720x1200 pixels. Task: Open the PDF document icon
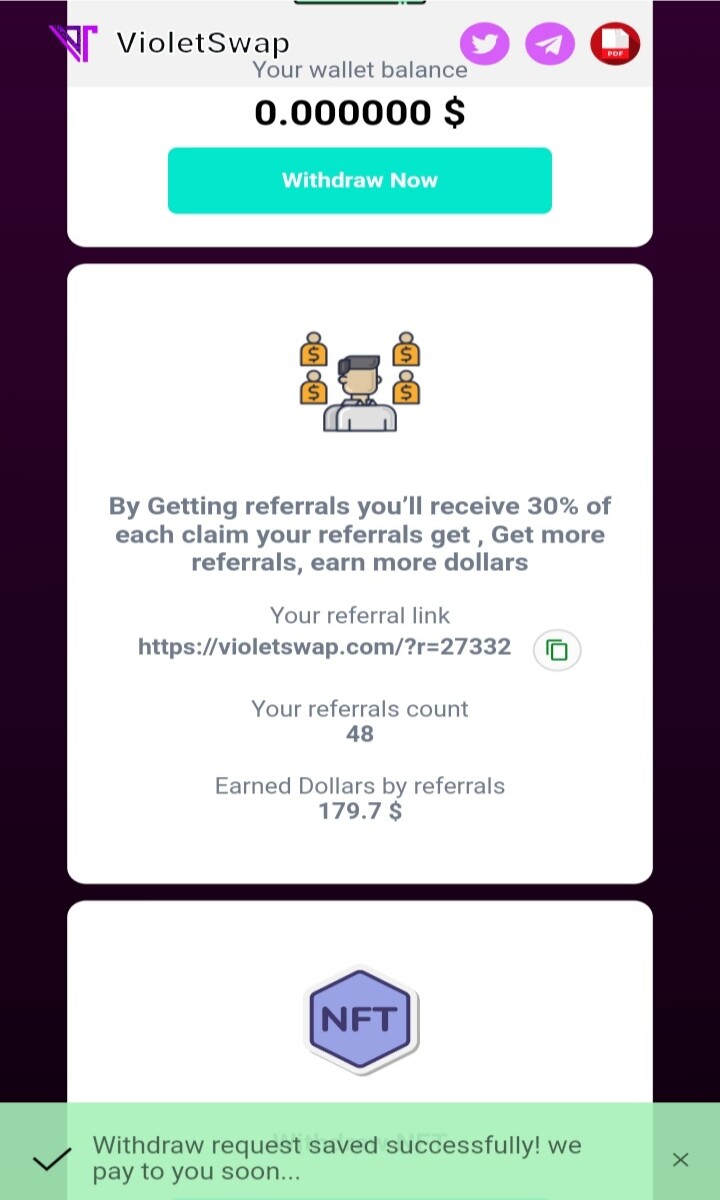click(x=615, y=44)
